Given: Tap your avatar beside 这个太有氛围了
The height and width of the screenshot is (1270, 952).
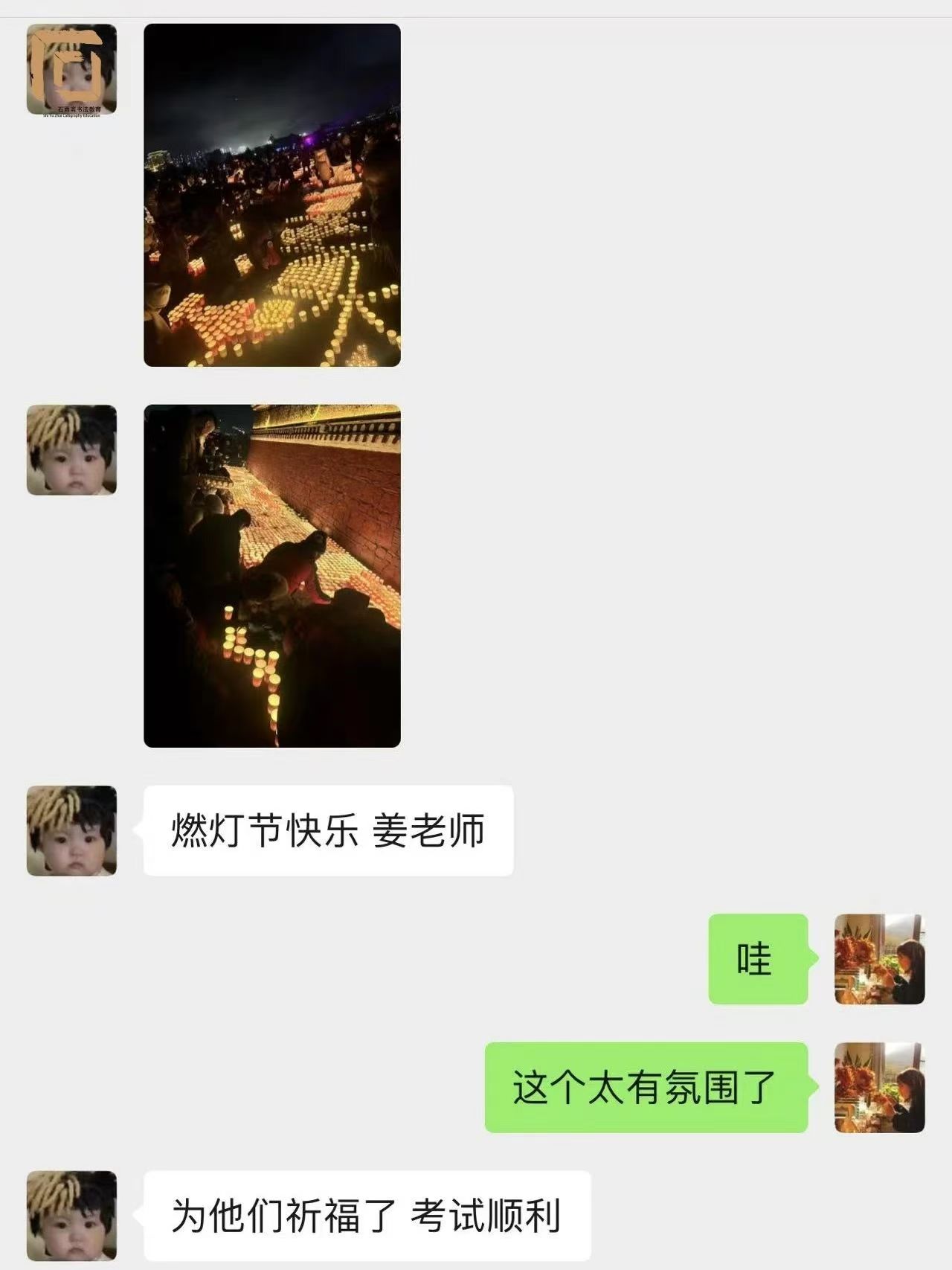Looking at the screenshot, I should pos(879,1087).
